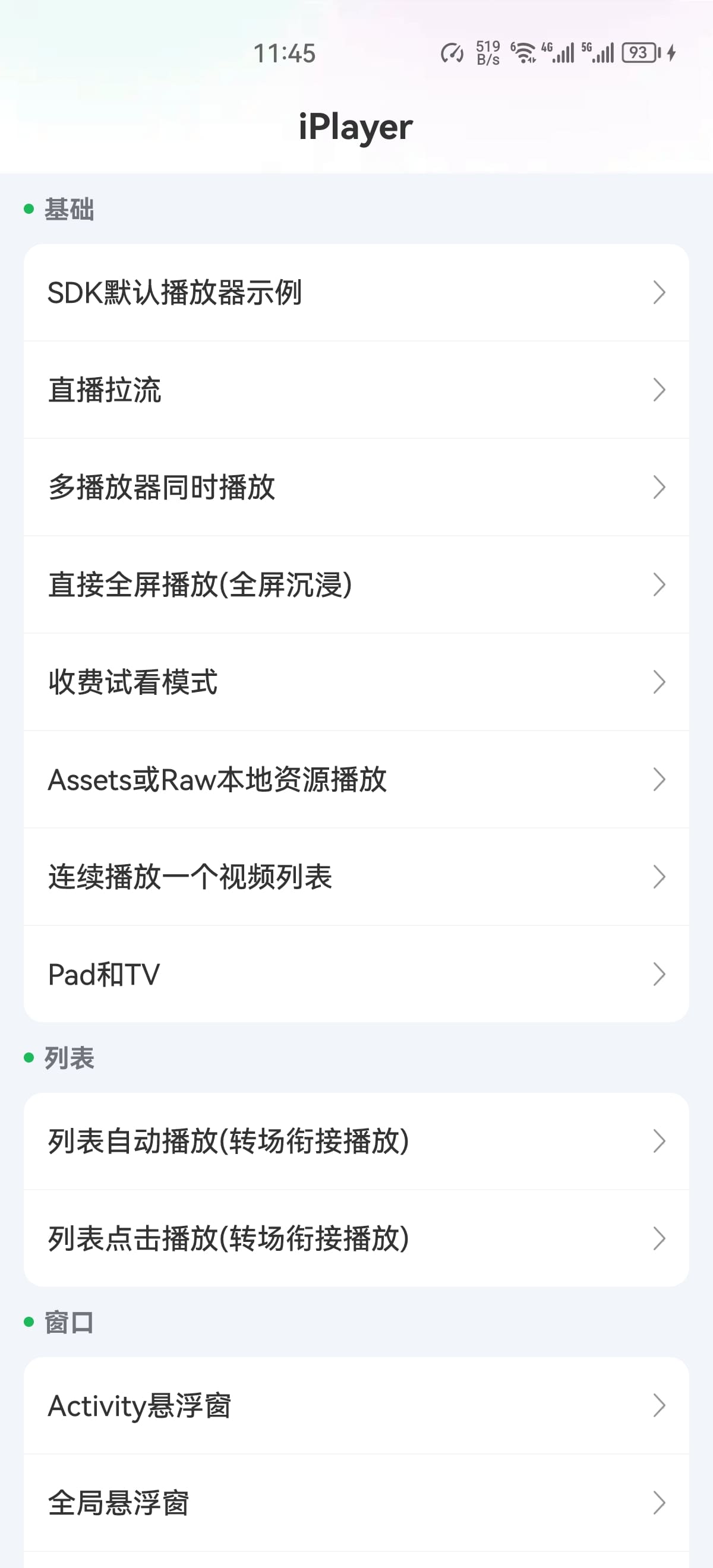This screenshot has width=713, height=1568.
Task: Tap the 全局悬浮窗 row
Action: [356, 1503]
